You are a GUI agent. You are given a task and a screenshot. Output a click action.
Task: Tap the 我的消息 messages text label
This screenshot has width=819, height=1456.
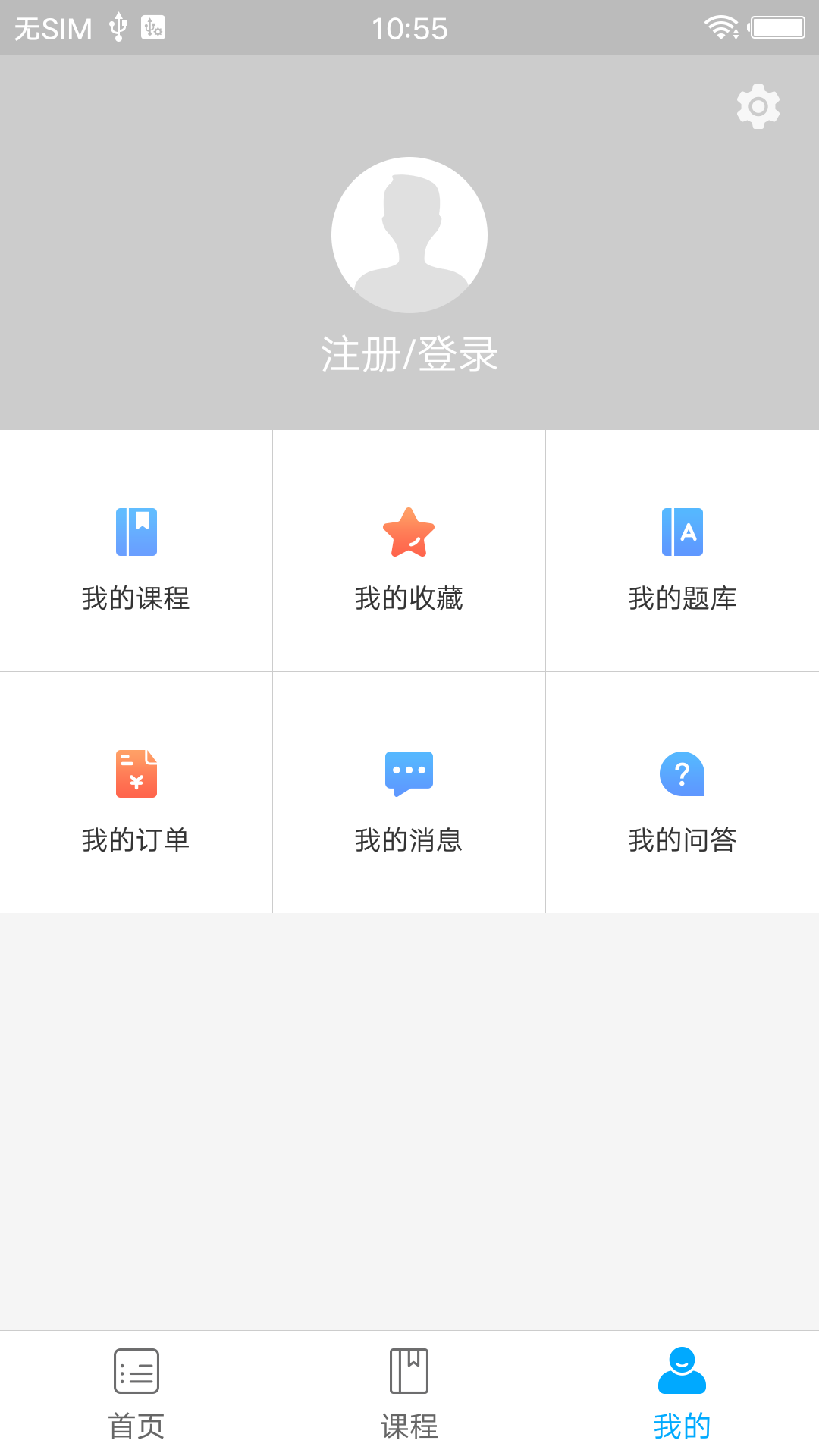coord(409,839)
